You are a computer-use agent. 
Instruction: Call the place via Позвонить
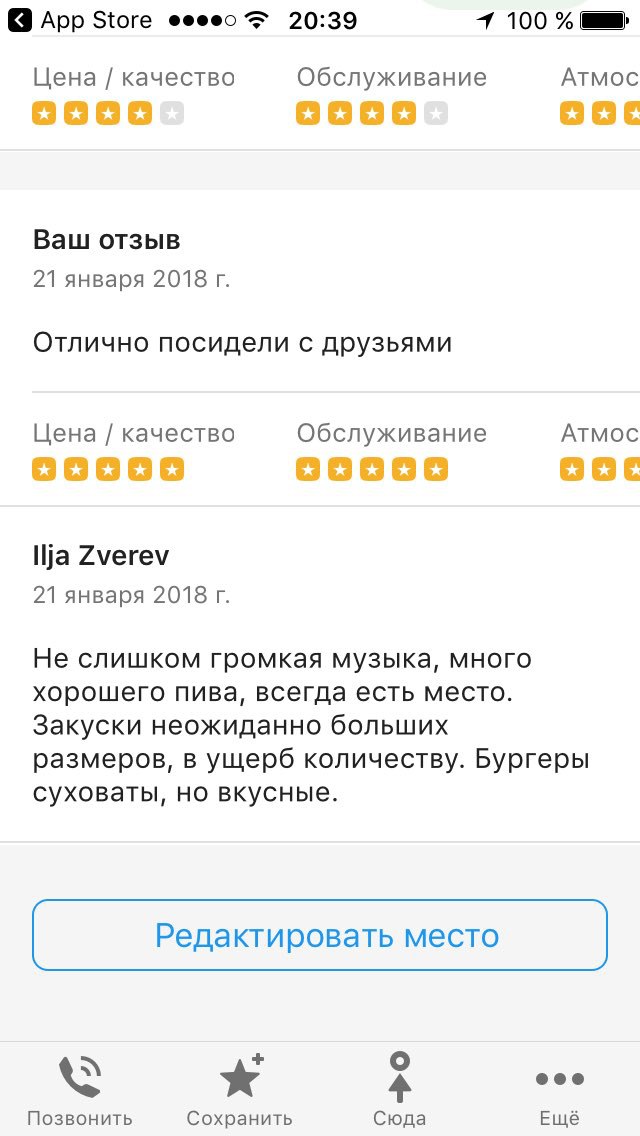(x=80, y=1090)
